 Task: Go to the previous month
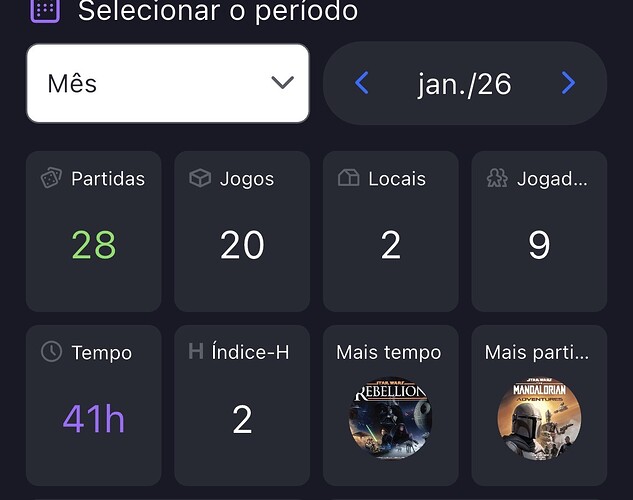pyautogui.click(x=362, y=83)
